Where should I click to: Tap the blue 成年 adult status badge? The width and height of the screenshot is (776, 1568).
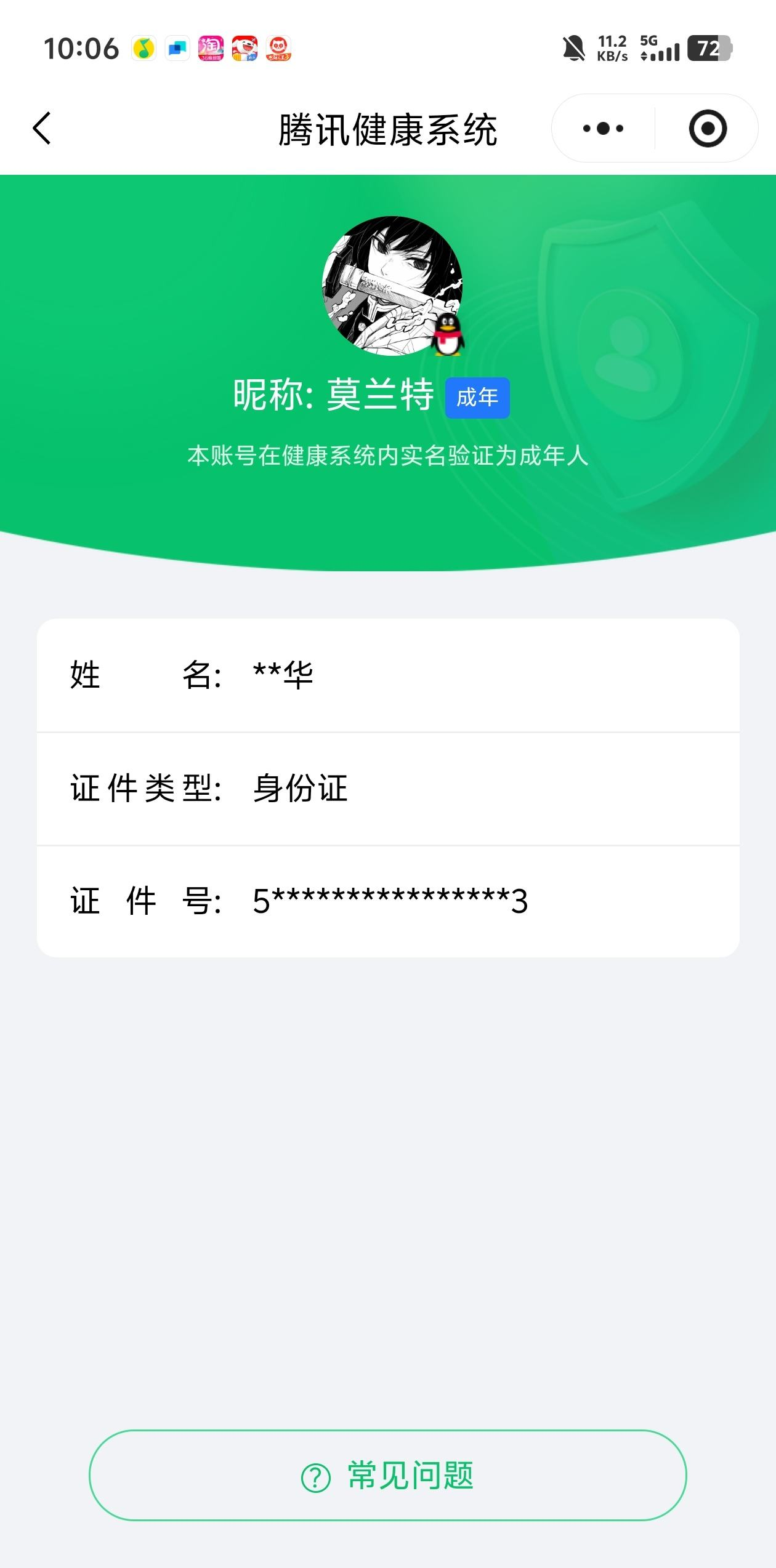pyautogui.click(x=479, y=398)
